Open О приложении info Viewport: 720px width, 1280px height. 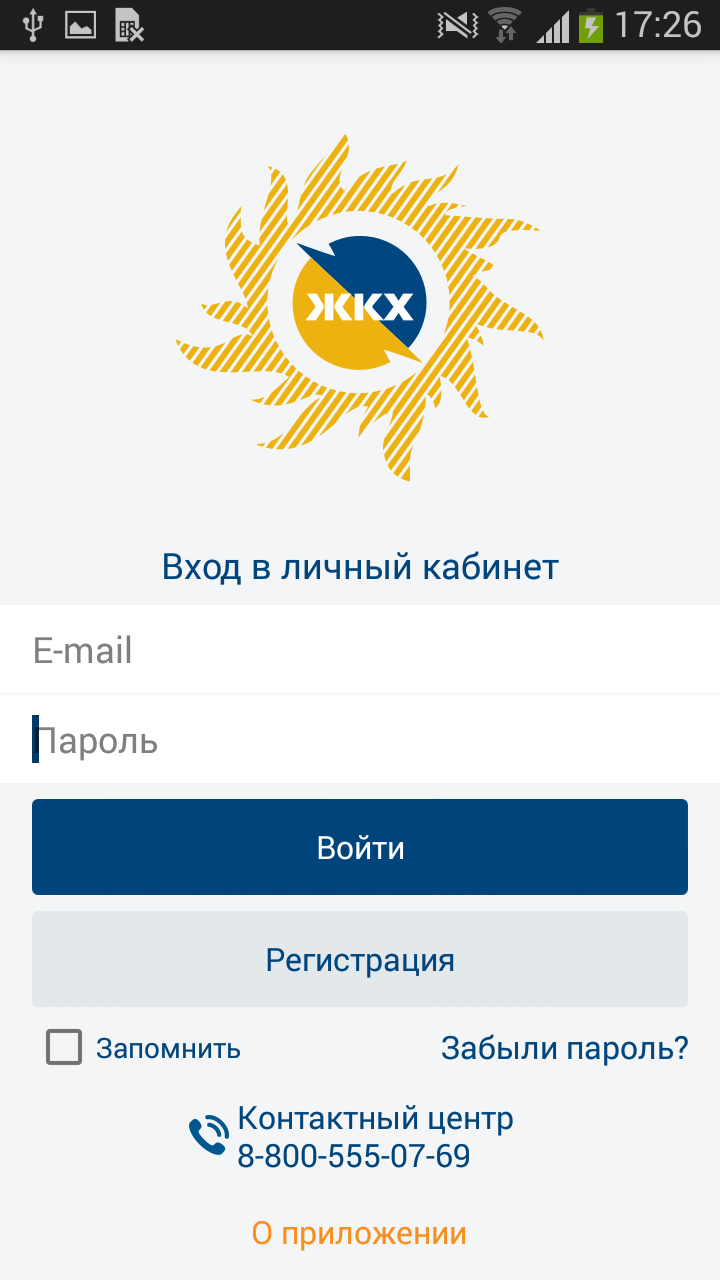click(359, 1233)
